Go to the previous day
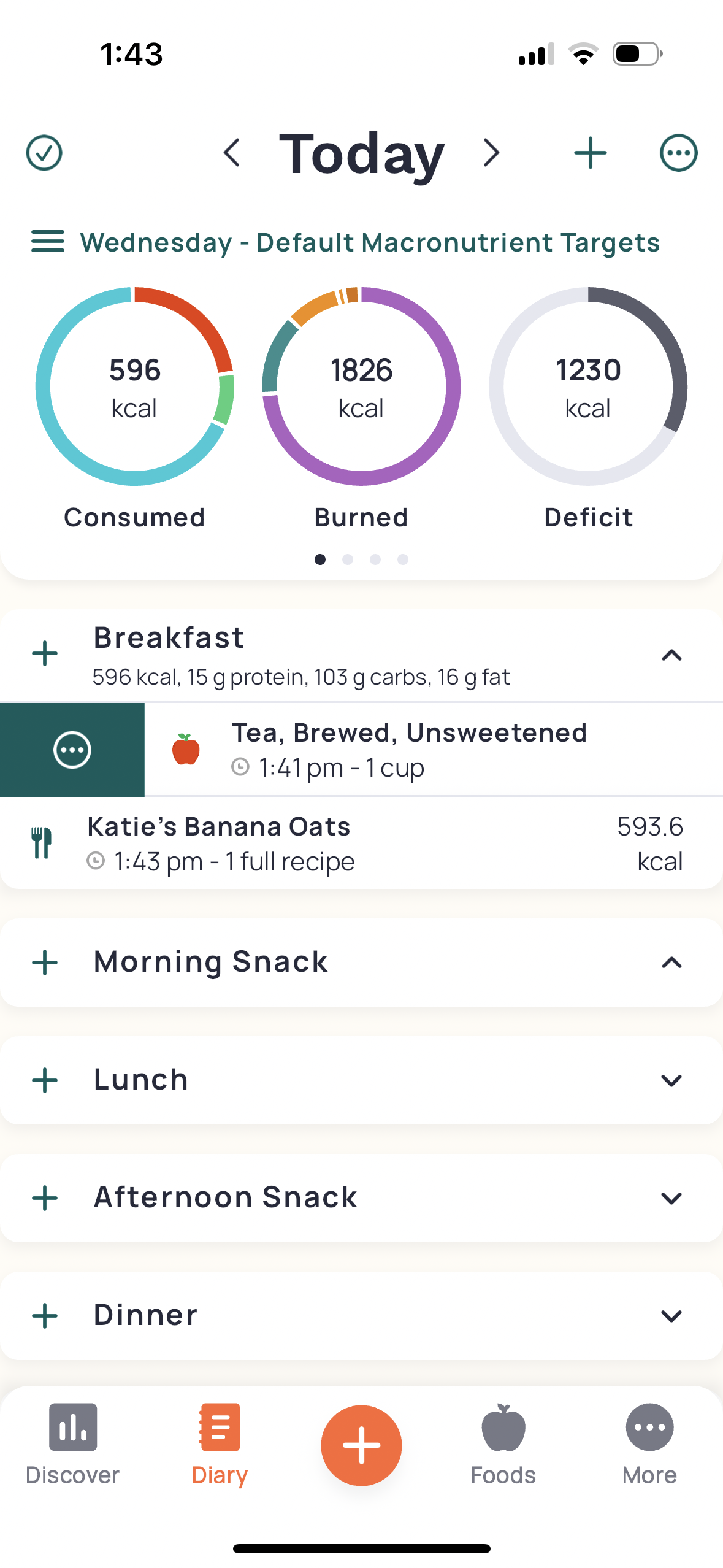The width and height of the screenshot is (723, 1568). [232, 153]
